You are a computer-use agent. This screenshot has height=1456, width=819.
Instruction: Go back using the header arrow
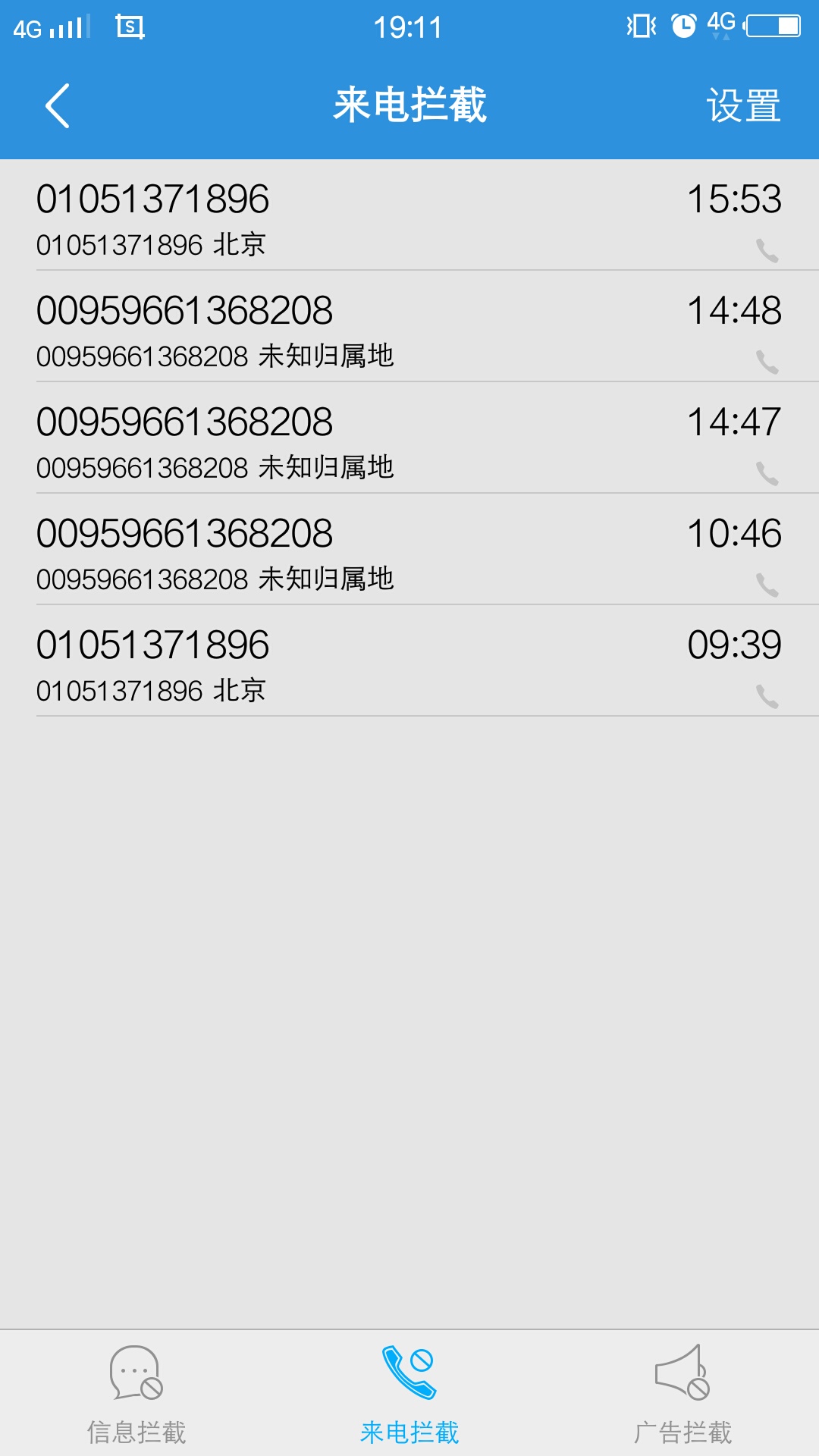click(x=58, y=105)
